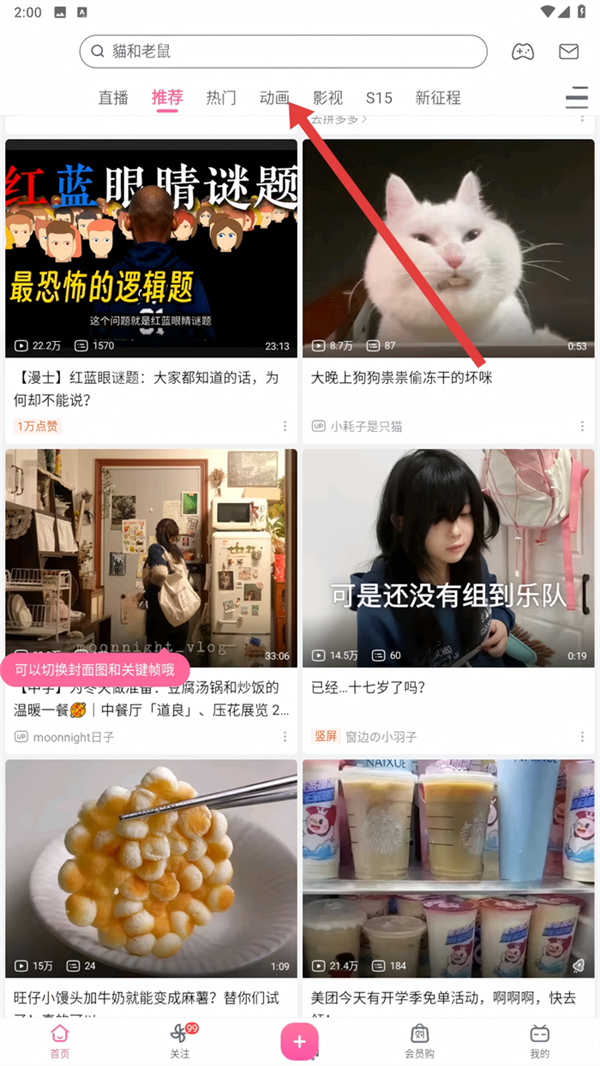Open the messages envelope icon
600x1066 pixels.
point(569,51)
